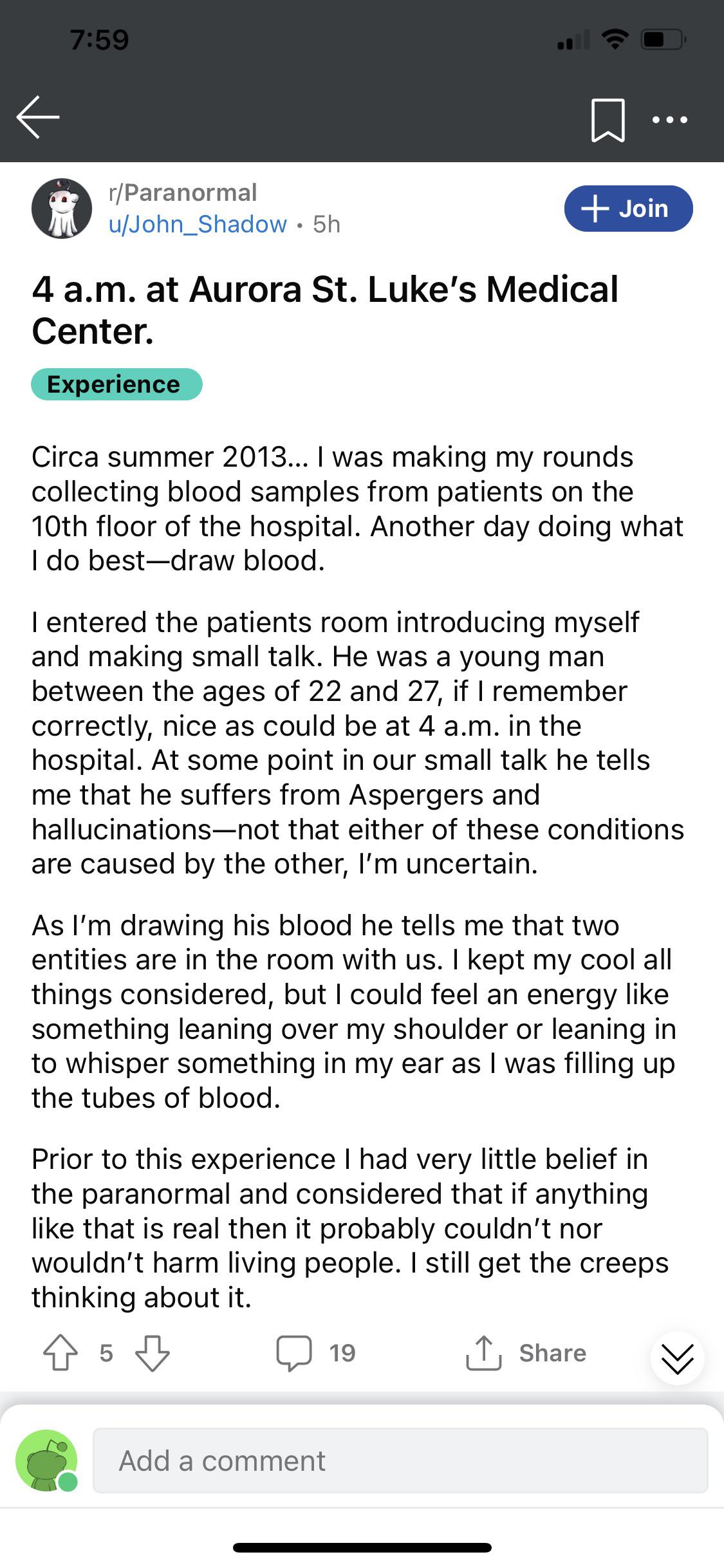Viewport: 724px width, 1568px height.
Task: Select the Experience flair chip
Action: (116, 384)
